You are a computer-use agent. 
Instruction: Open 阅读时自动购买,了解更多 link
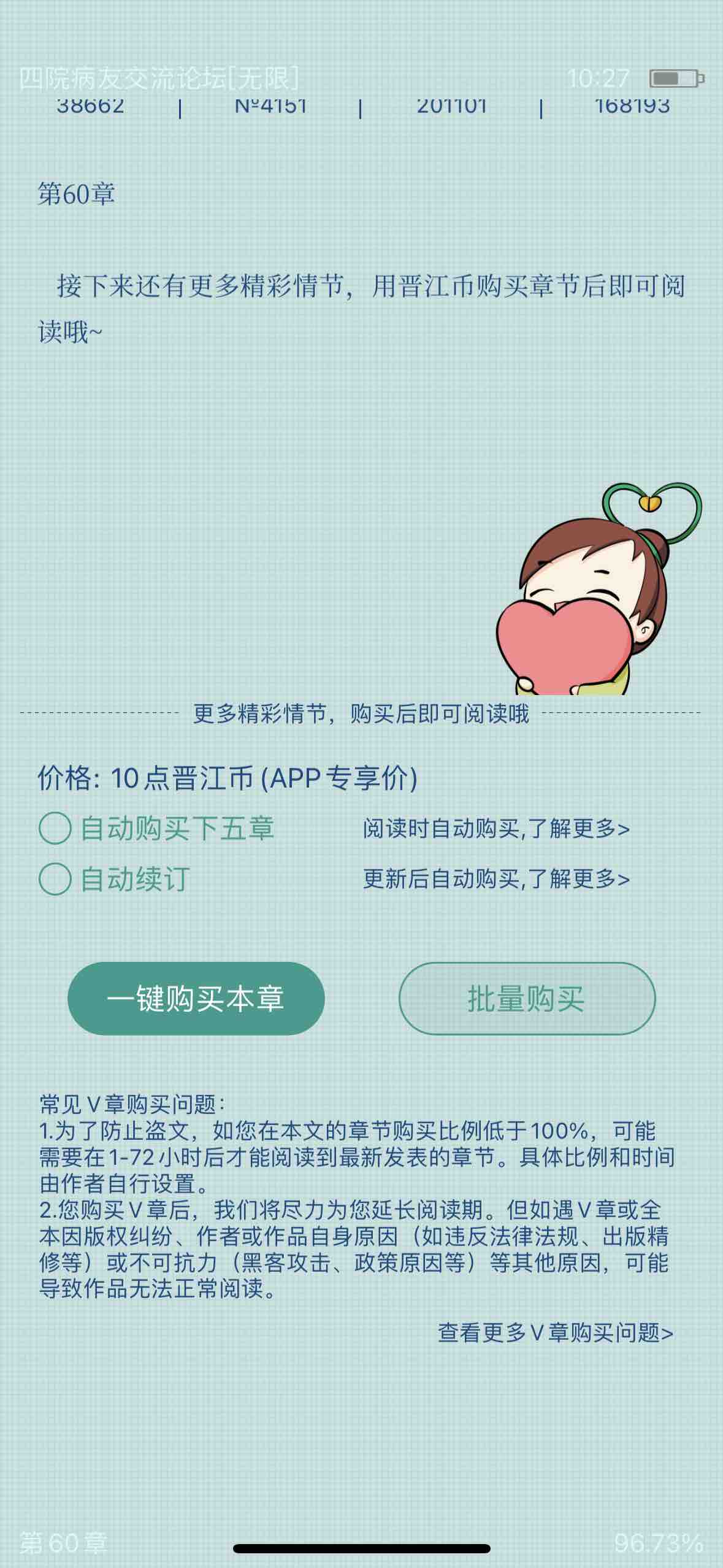coord(496,828)
